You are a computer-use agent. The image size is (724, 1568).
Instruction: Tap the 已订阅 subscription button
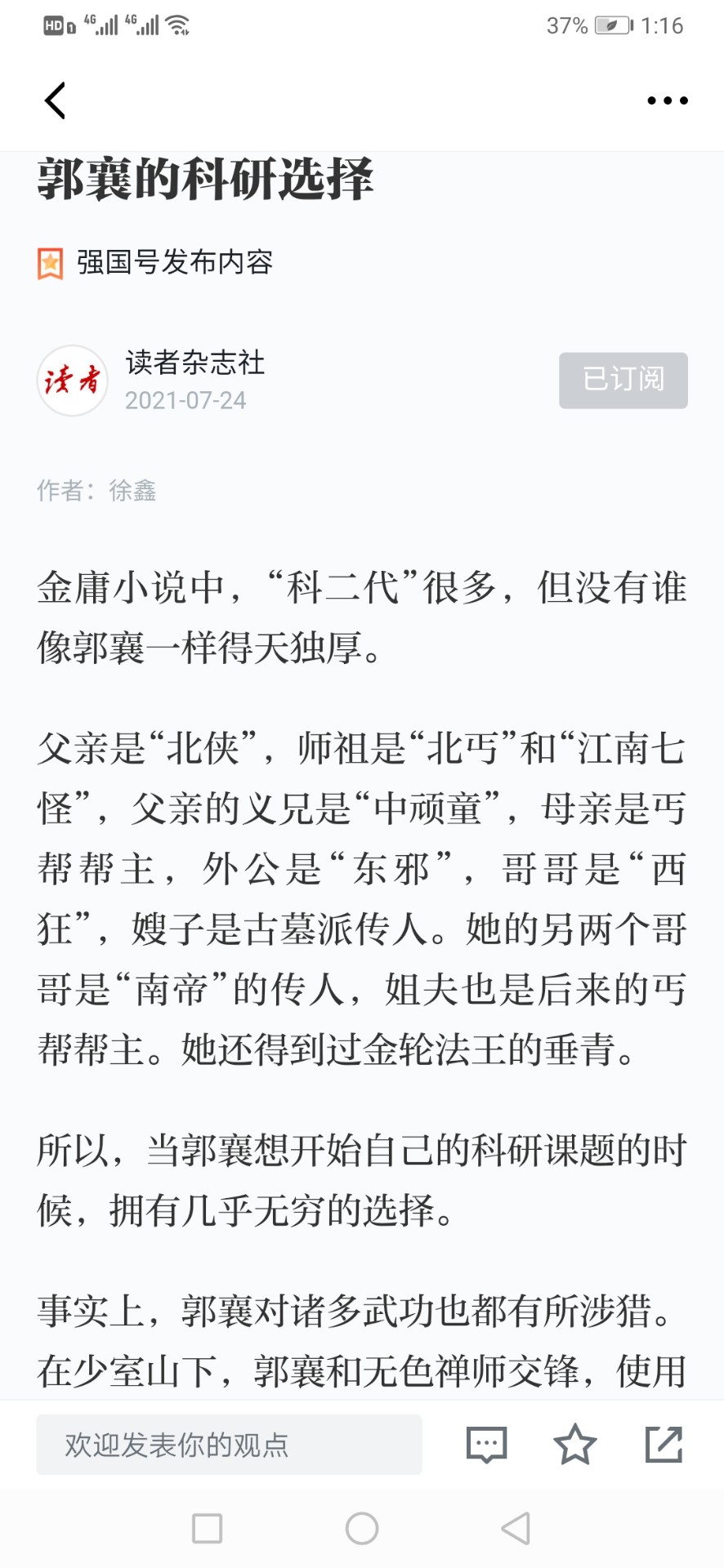pos(623,381)
